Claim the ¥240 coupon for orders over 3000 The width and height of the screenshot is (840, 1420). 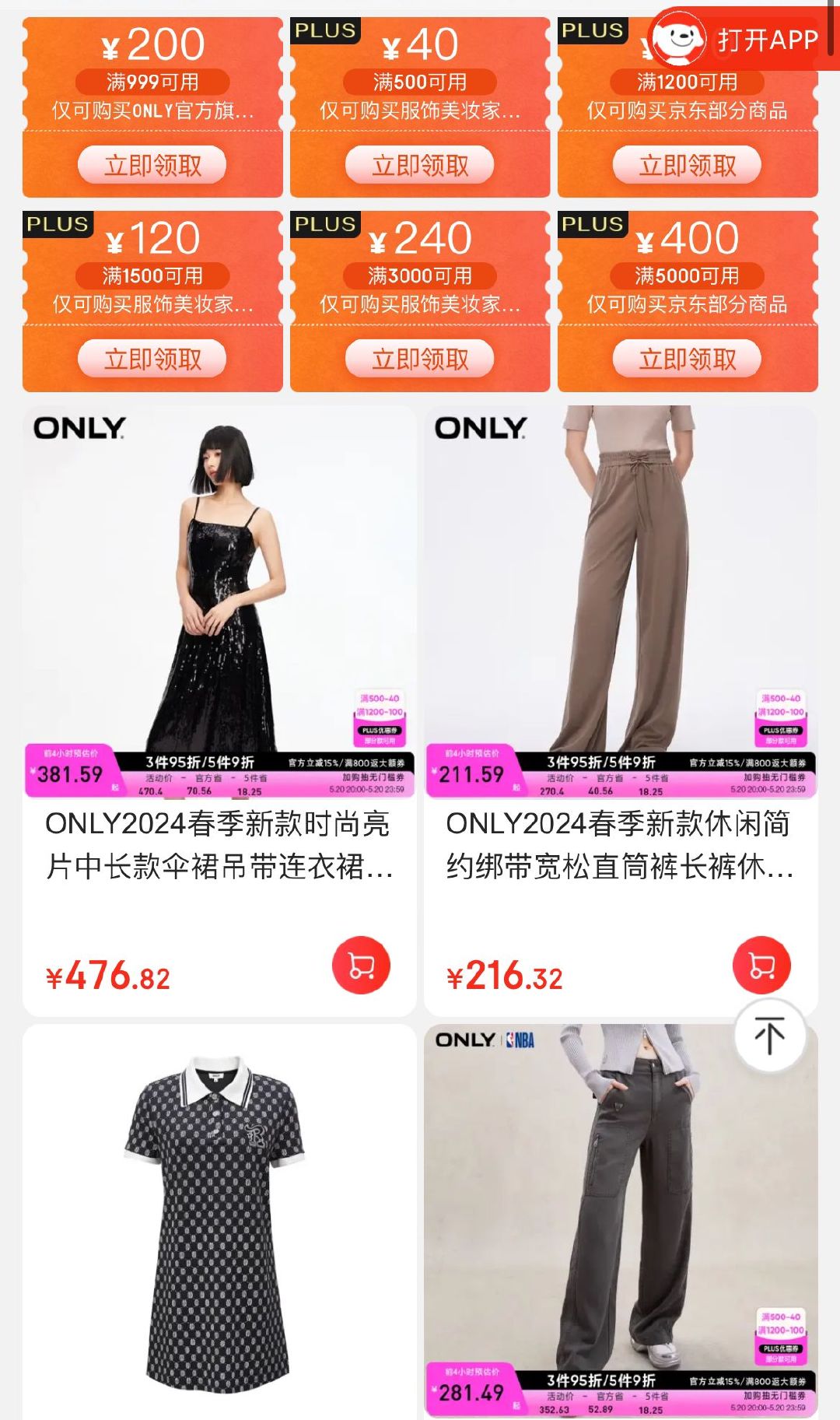click(x=420, y=359)
